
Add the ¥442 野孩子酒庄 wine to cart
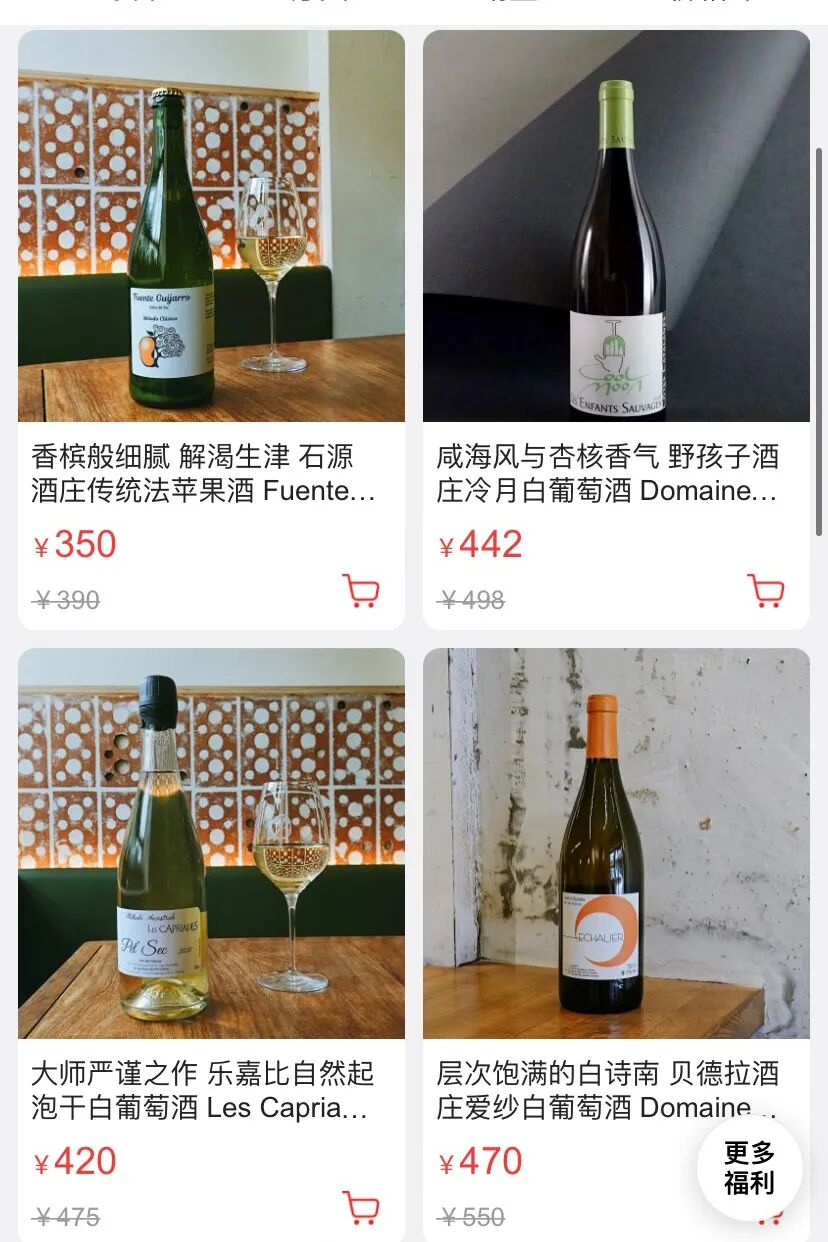tap(765, 591)
